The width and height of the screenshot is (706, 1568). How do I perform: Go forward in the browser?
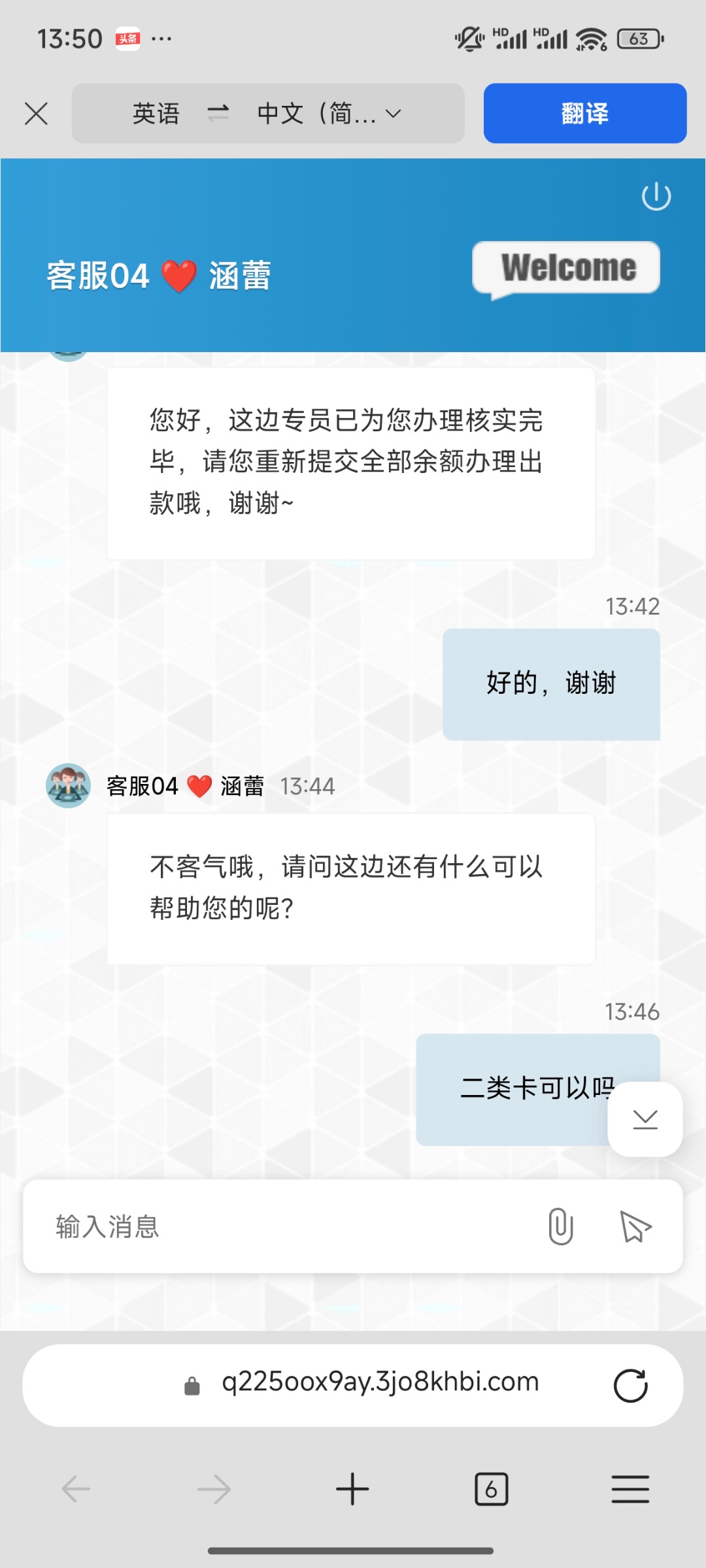coord(214,1490)
